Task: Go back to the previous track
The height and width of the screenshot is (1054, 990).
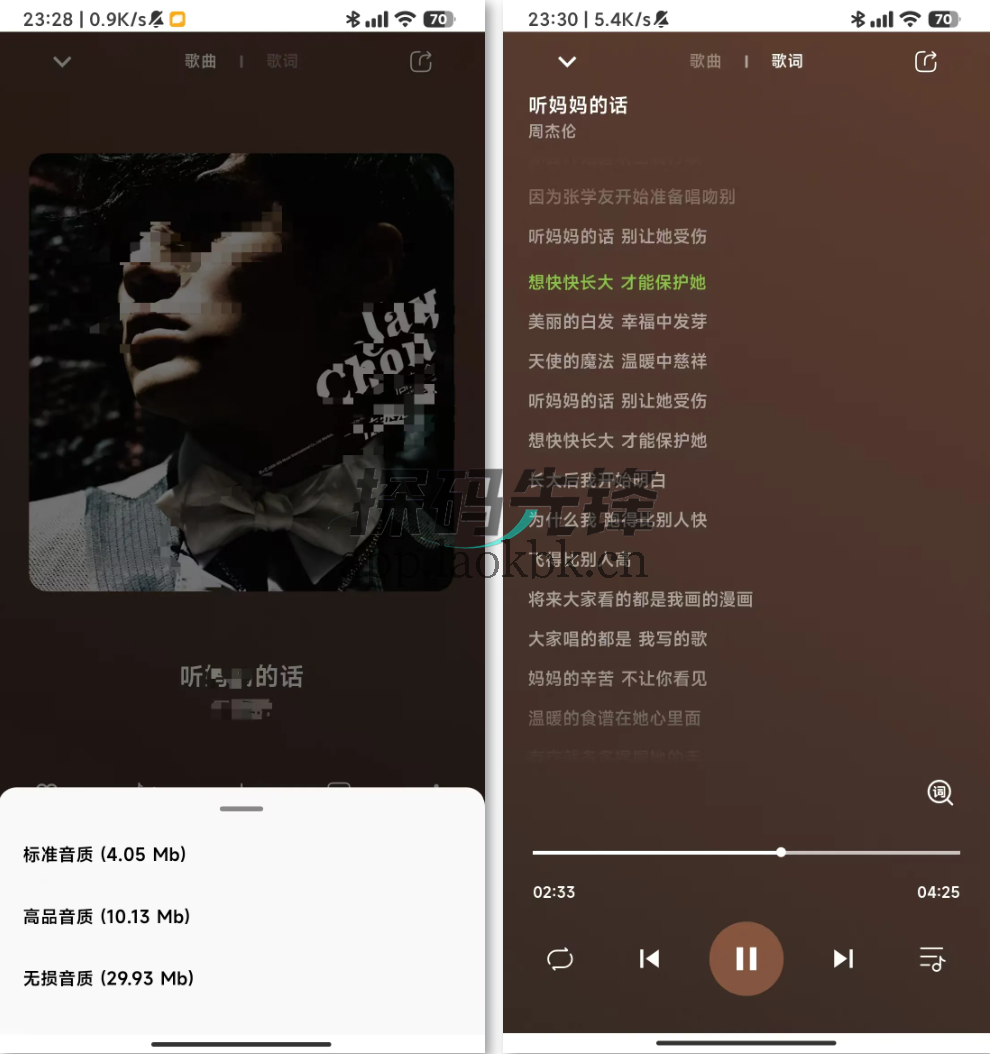Action: coord(649,958)
